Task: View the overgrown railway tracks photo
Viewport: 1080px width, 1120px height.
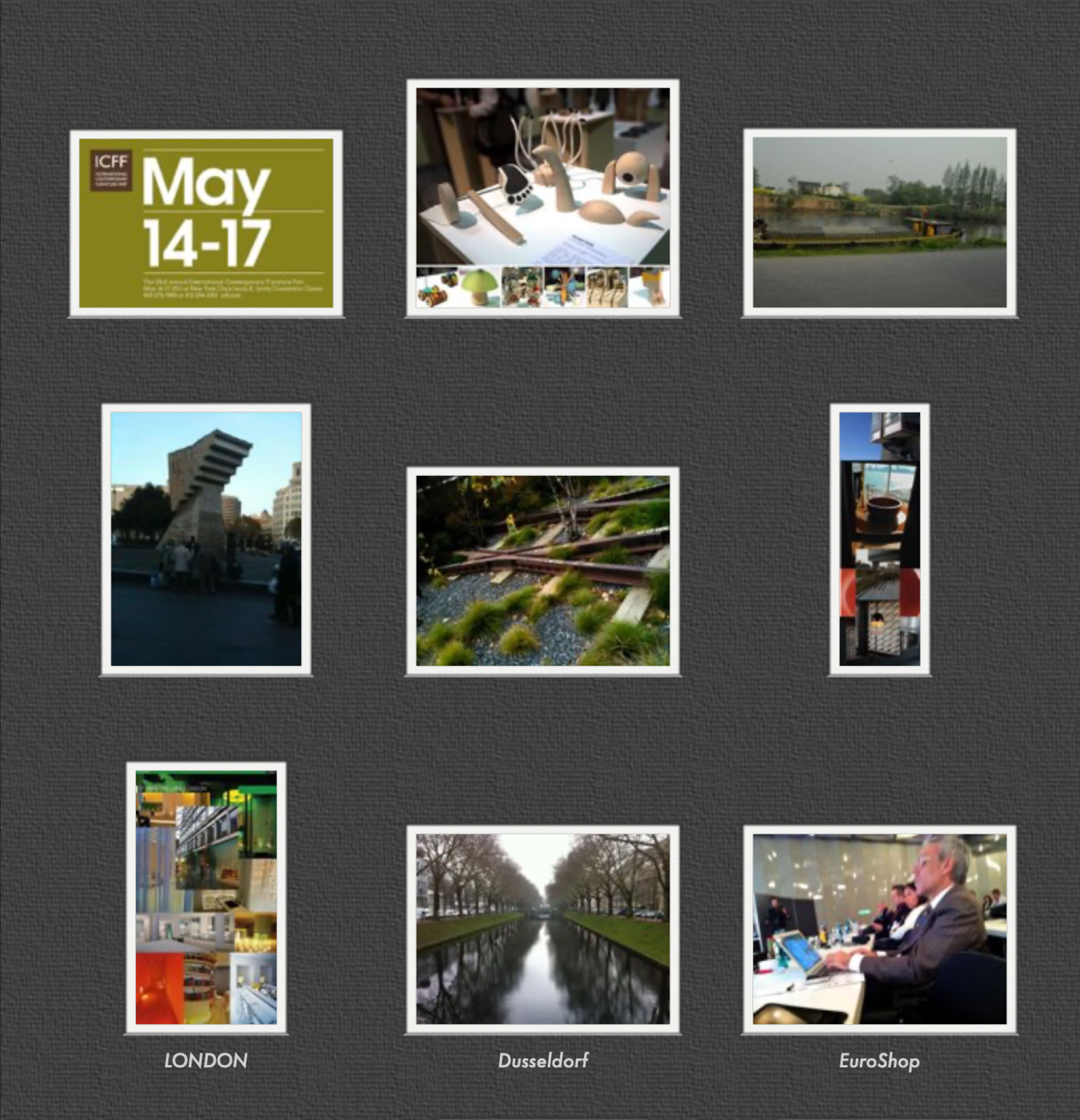Action: coord(543,570)
